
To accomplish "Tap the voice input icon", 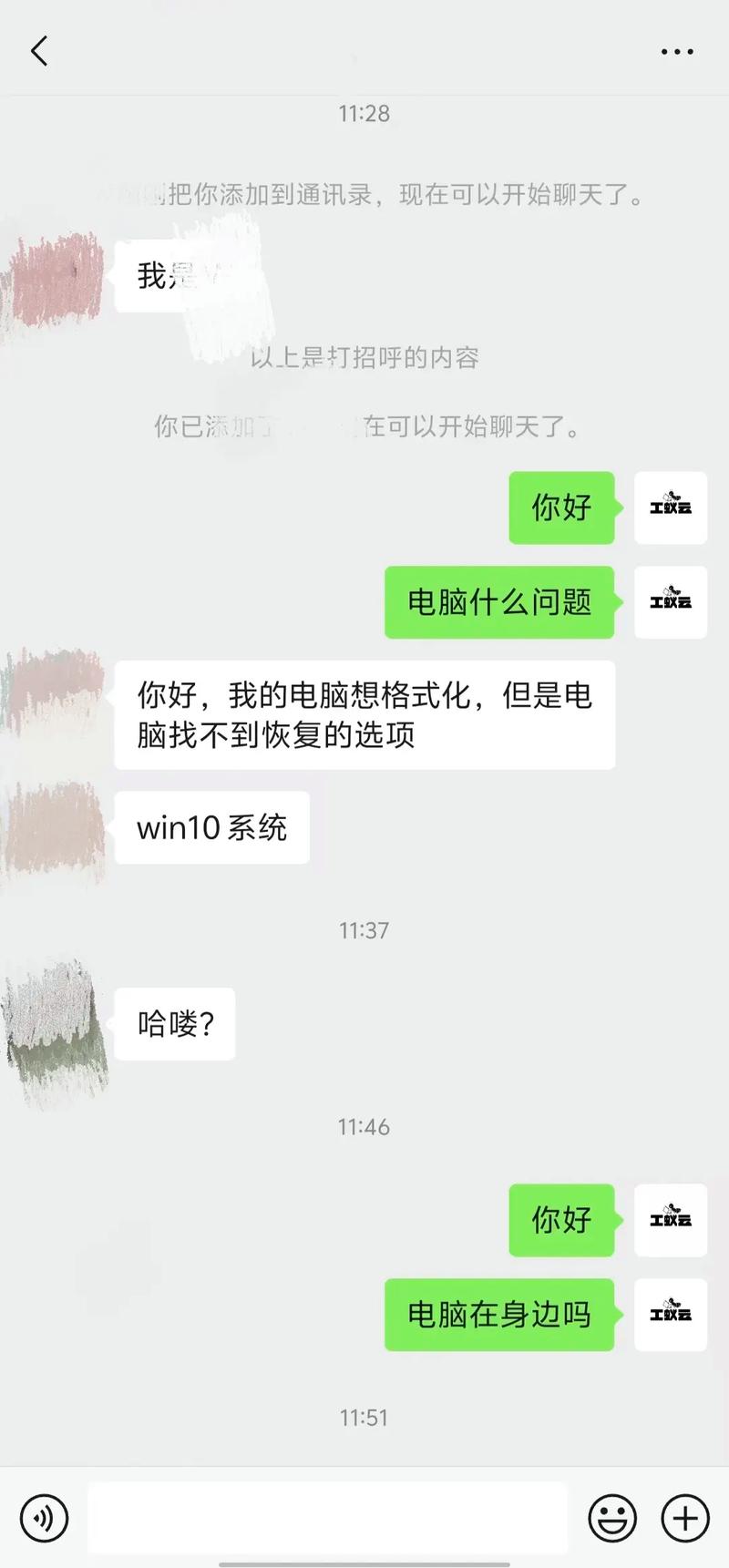I will click(x=44, y=1518).
